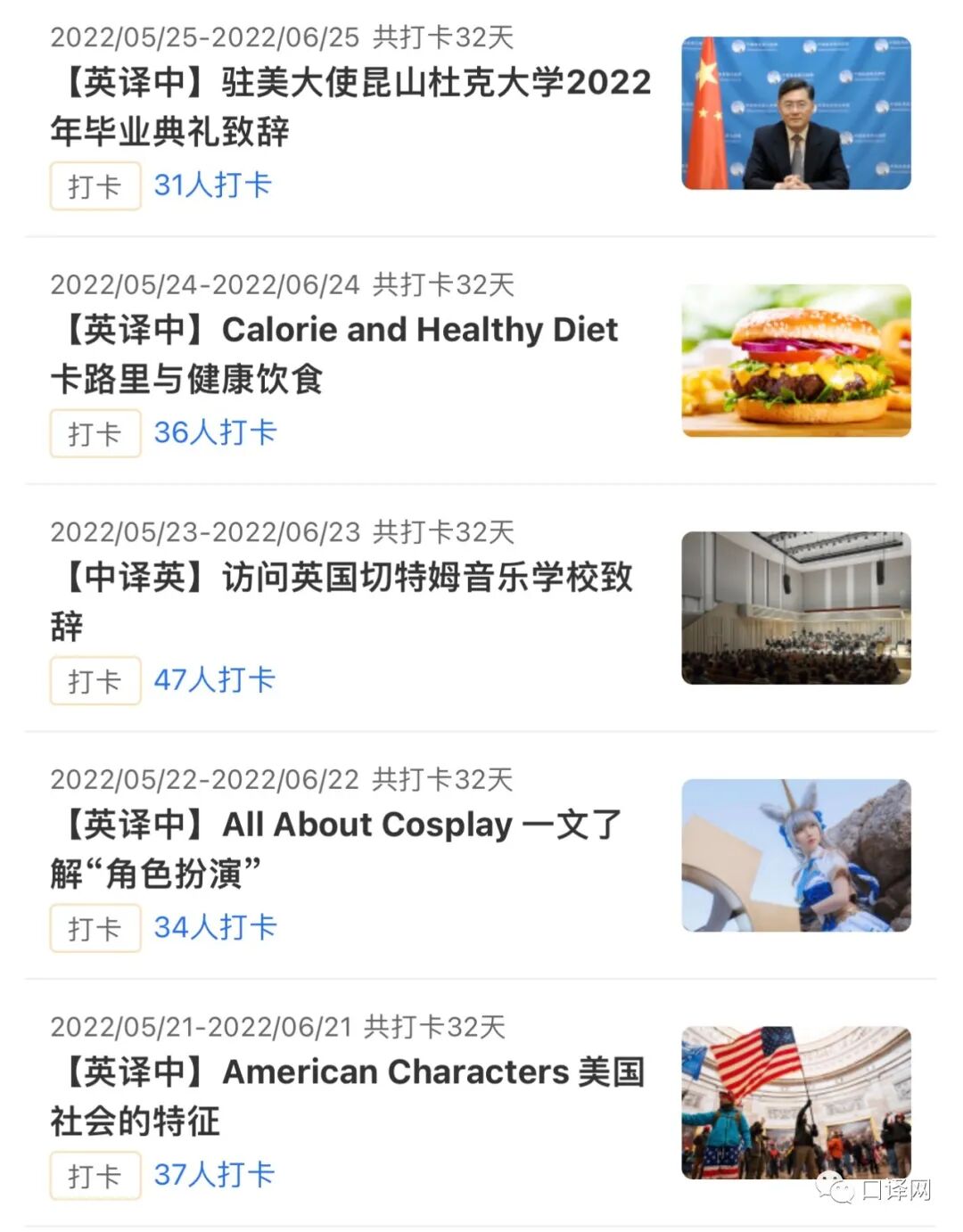See the 36人打卡 check-in list
Viewport: 963px width, 1232px height.
point(215,433)
